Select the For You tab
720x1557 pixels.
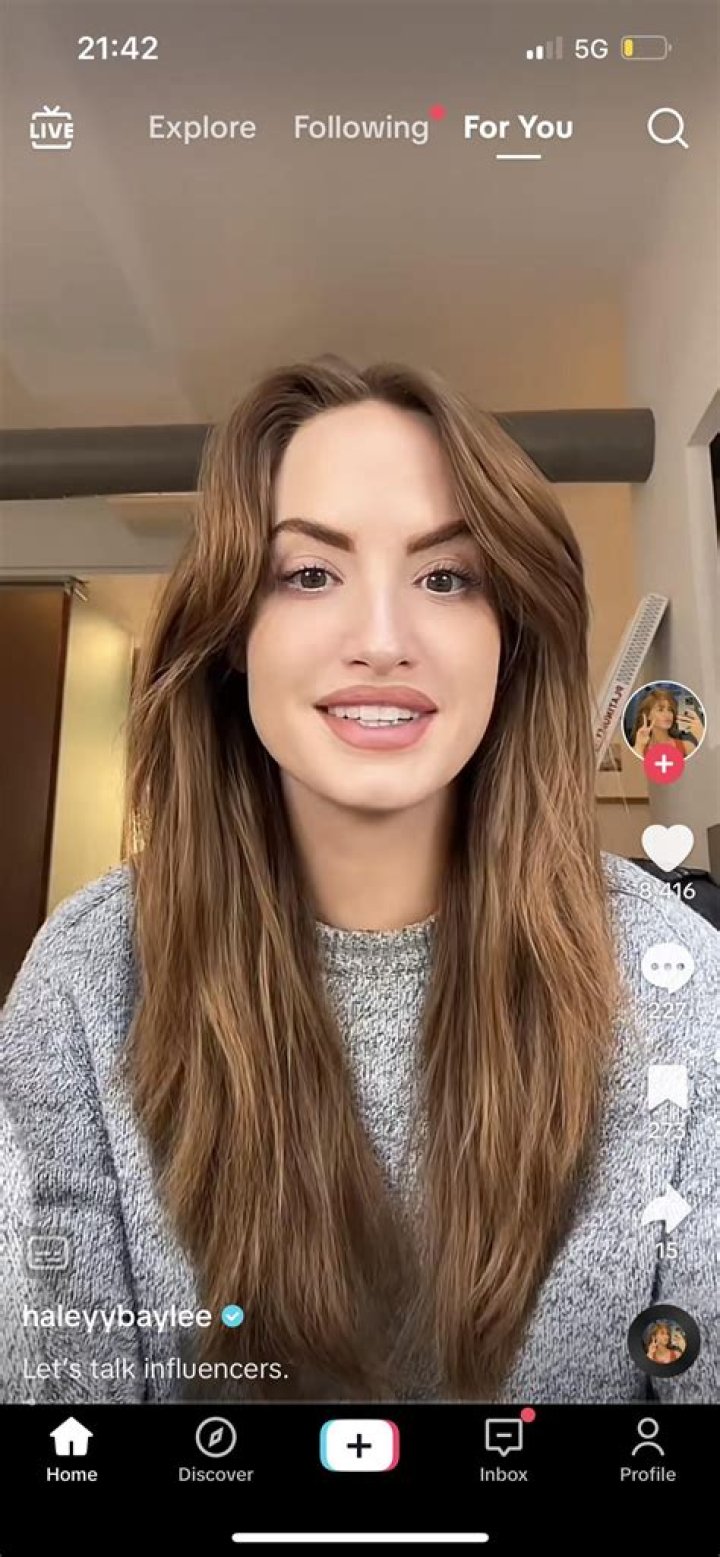pyautogui.click(x=518, y=128)
